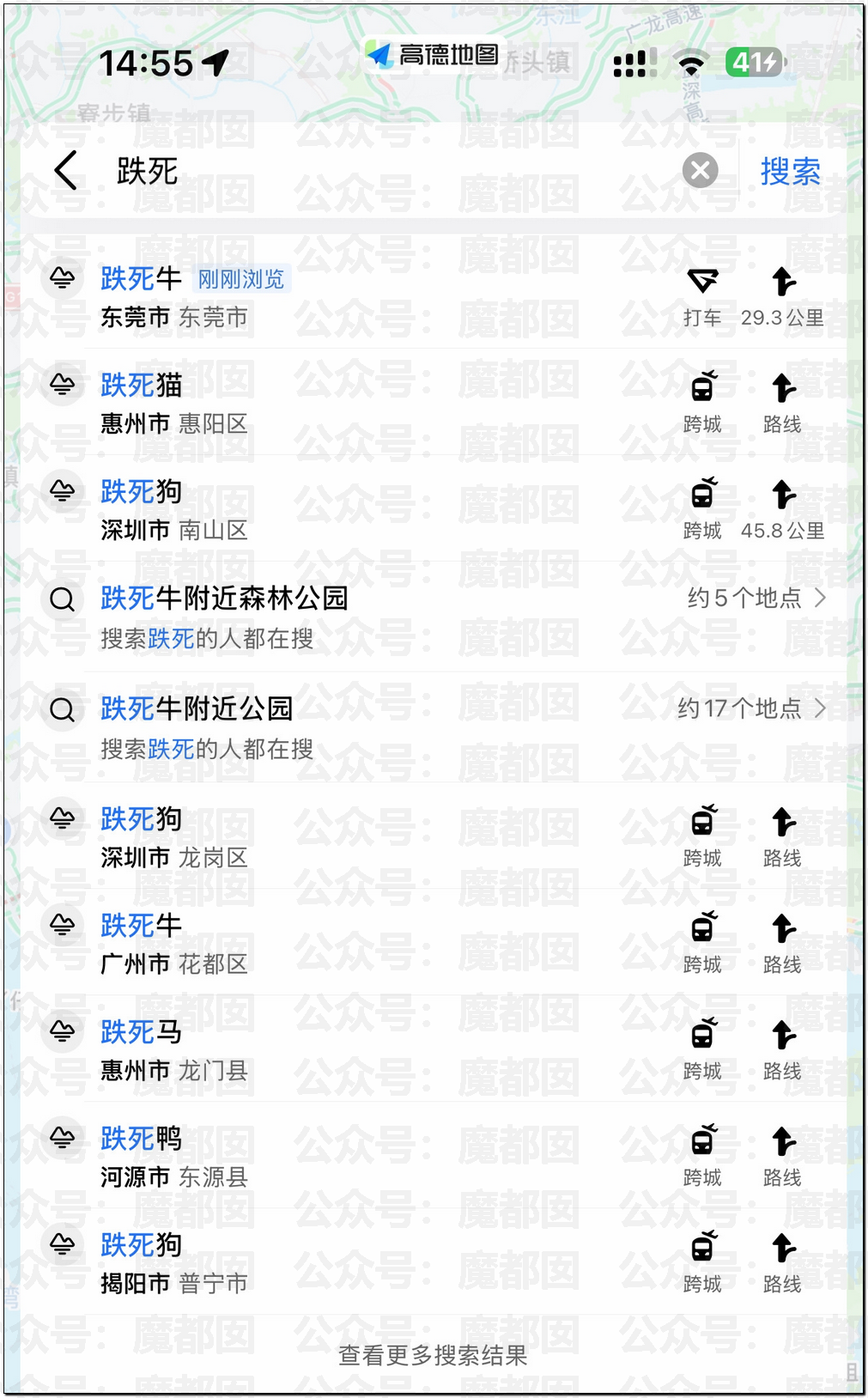Navigate to 跌死牛 29.3公里 away
Screen dimensions: 868x1398
point(782,297)
